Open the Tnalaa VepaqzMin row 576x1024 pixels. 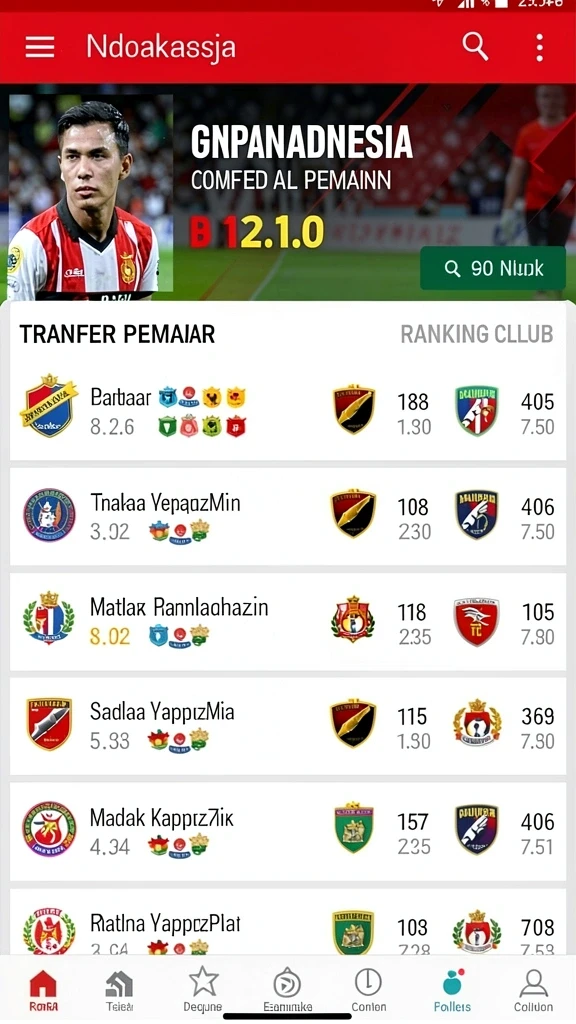(288, 517)
